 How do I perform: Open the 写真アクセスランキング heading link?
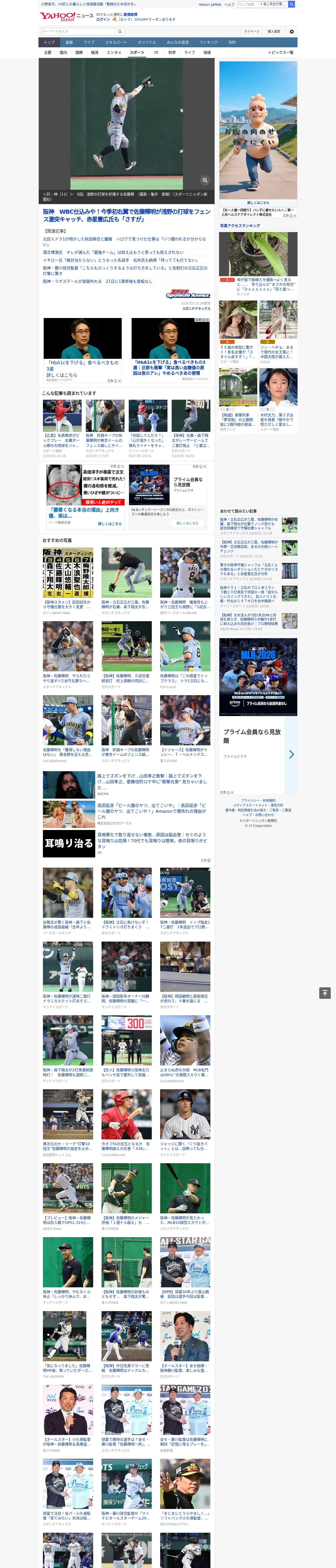click(240, 226)
